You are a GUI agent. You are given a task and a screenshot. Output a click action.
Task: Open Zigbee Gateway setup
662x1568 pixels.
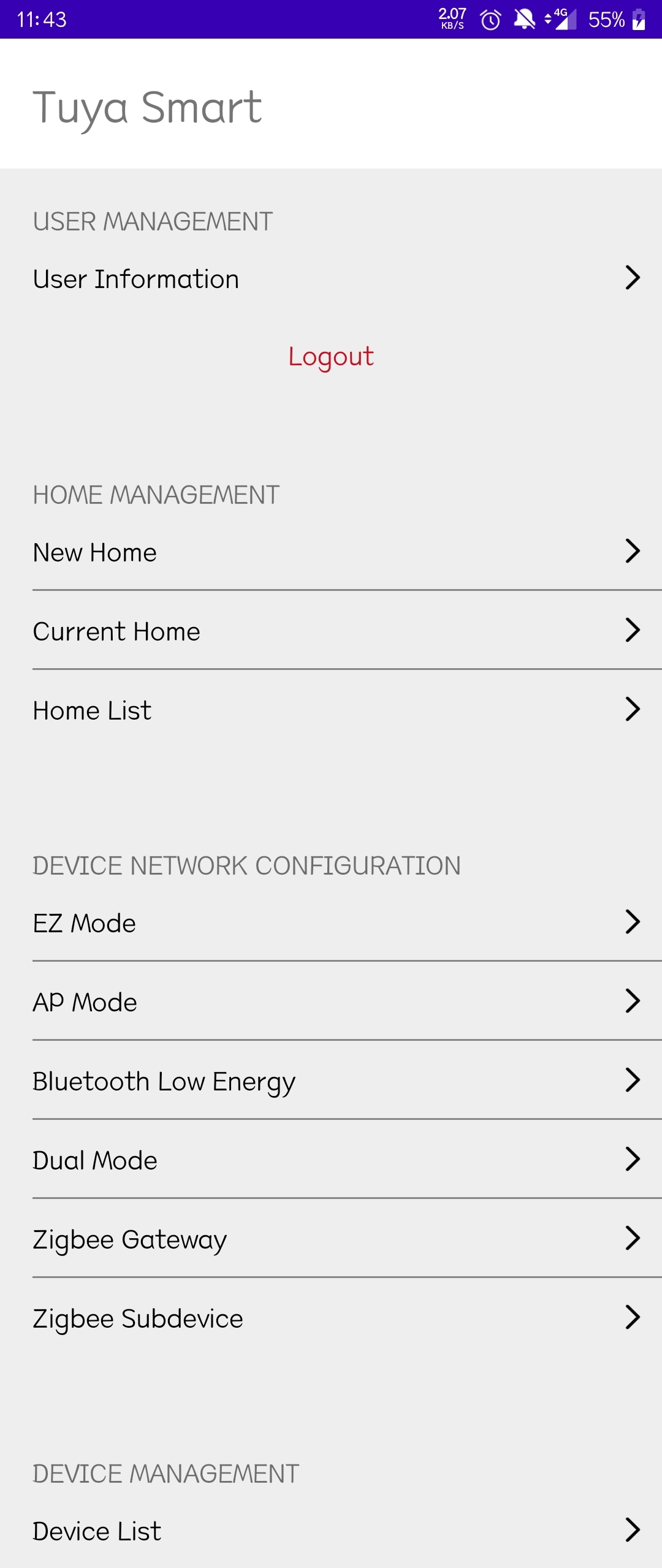331,1239
